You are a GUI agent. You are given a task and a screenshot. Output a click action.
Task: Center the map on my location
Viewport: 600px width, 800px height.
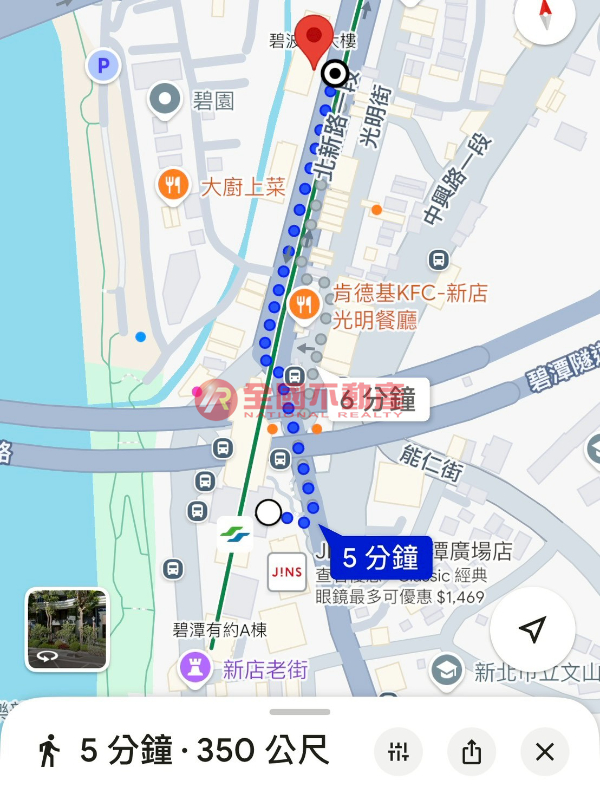tap(533, 629)
